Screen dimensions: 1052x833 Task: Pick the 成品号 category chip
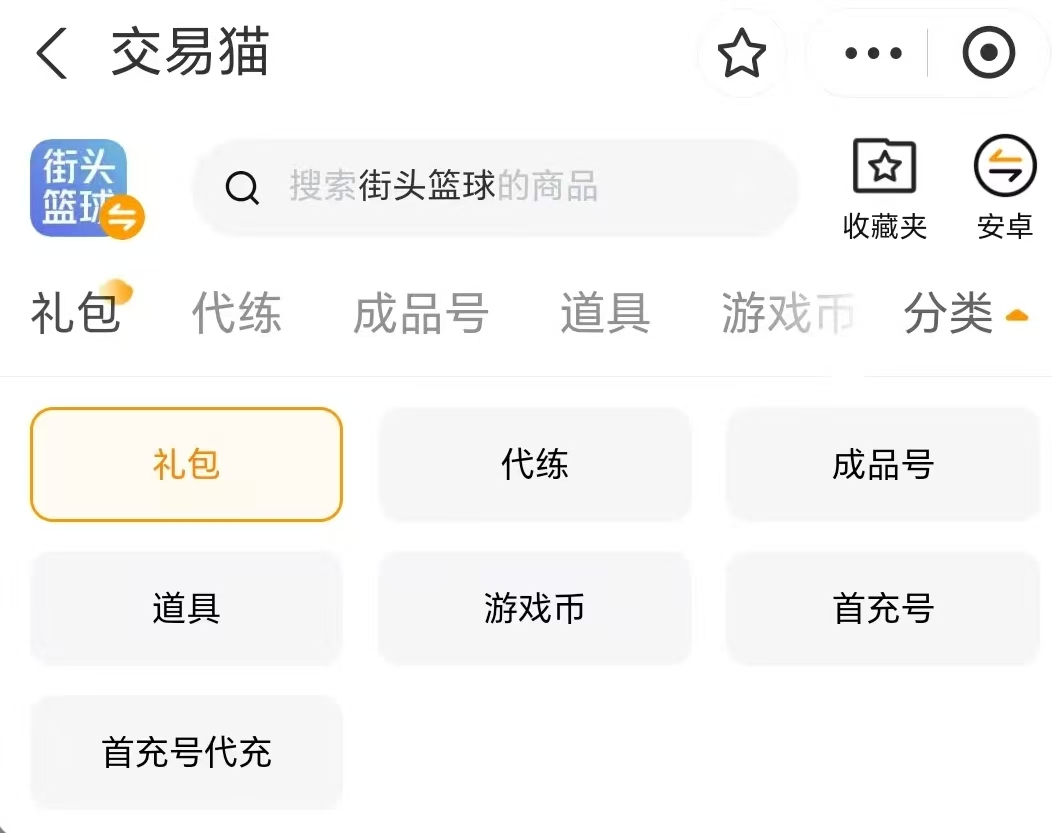click(x=882, y=464)
